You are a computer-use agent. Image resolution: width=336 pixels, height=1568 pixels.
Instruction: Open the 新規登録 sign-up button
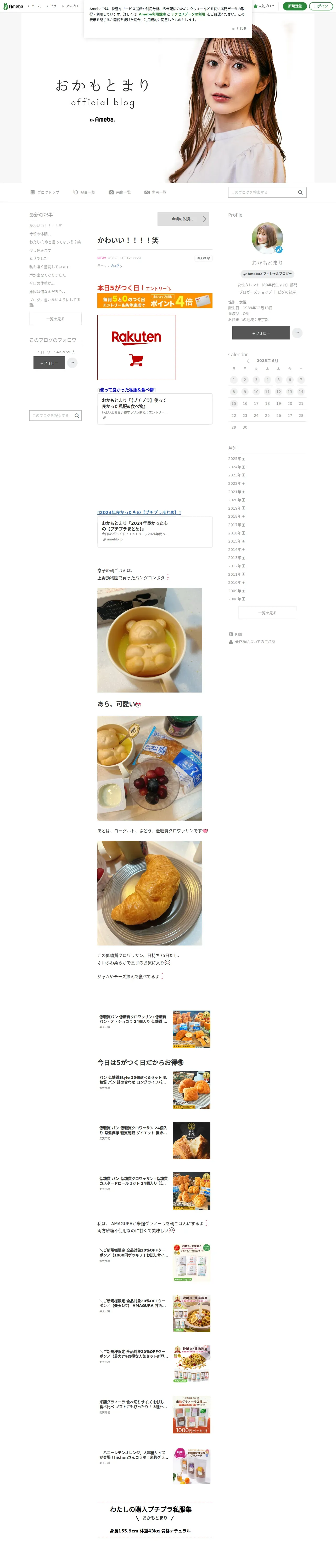[295, 6]
